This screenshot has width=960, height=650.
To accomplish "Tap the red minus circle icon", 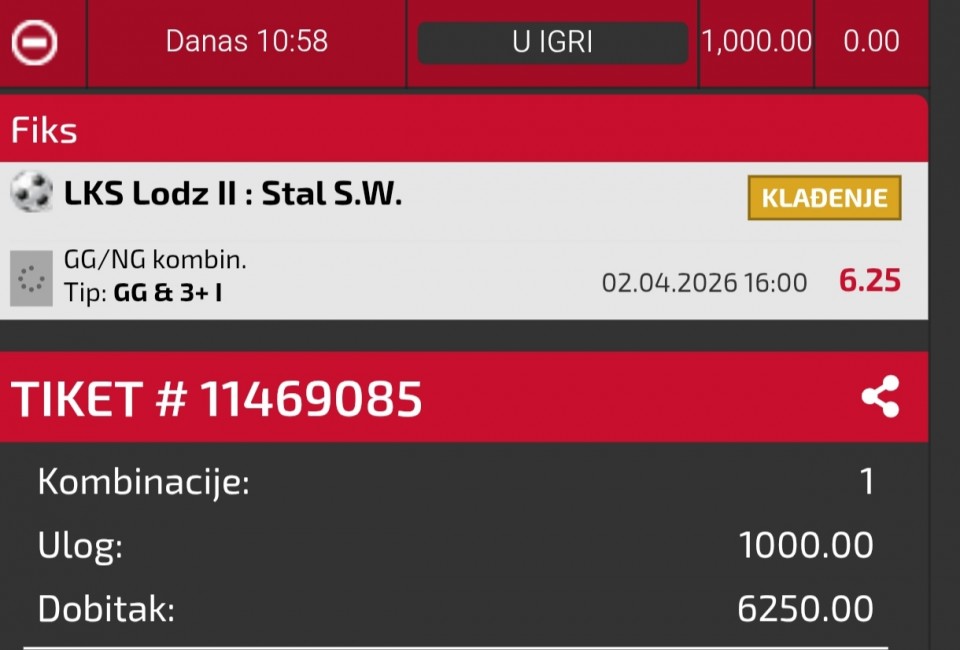I will point(35,43).
